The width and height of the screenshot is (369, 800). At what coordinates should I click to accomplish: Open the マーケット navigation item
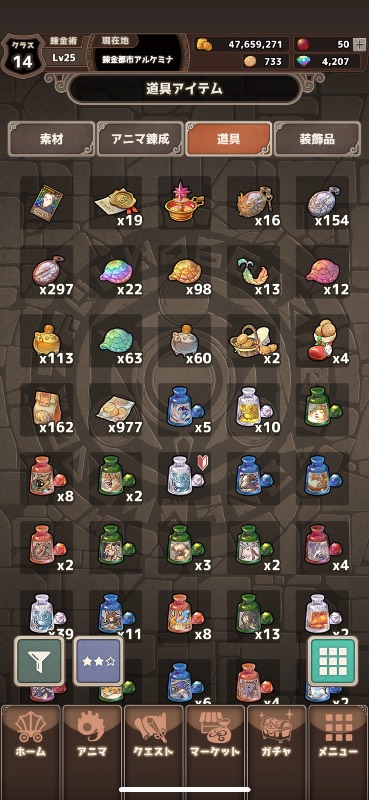[x=215, y=738]
